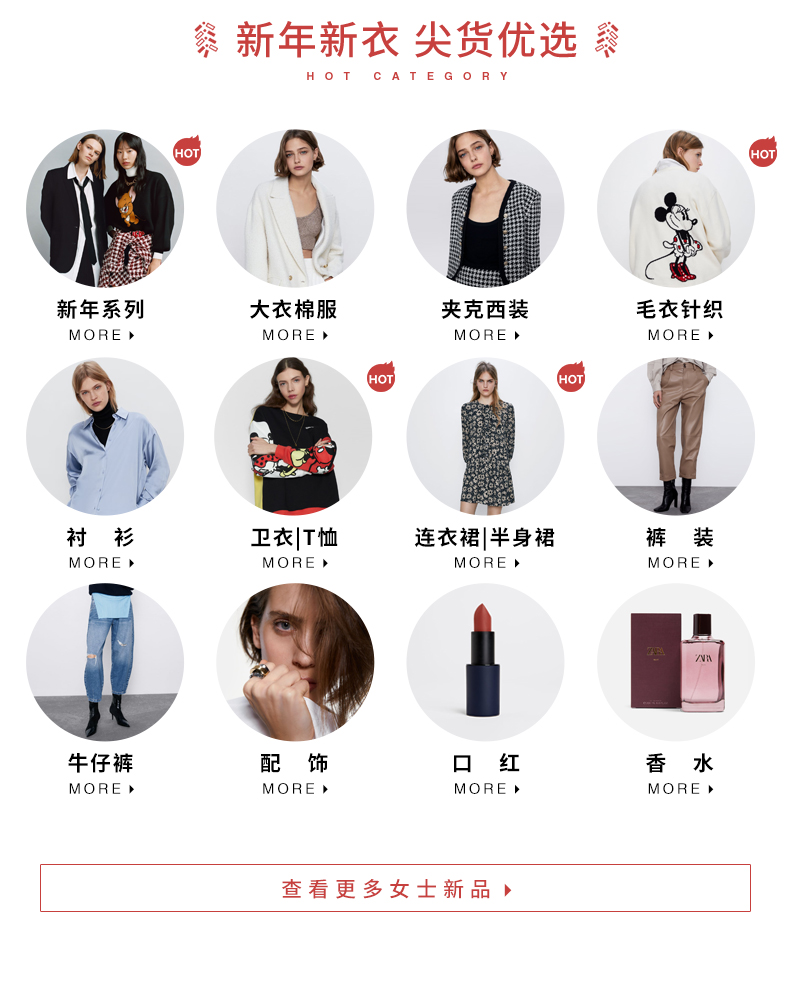The height and width of the screenshot is (983, 790).
Task: View the 配饰 category
Action: pyautogui.click(x=294, y=663)
